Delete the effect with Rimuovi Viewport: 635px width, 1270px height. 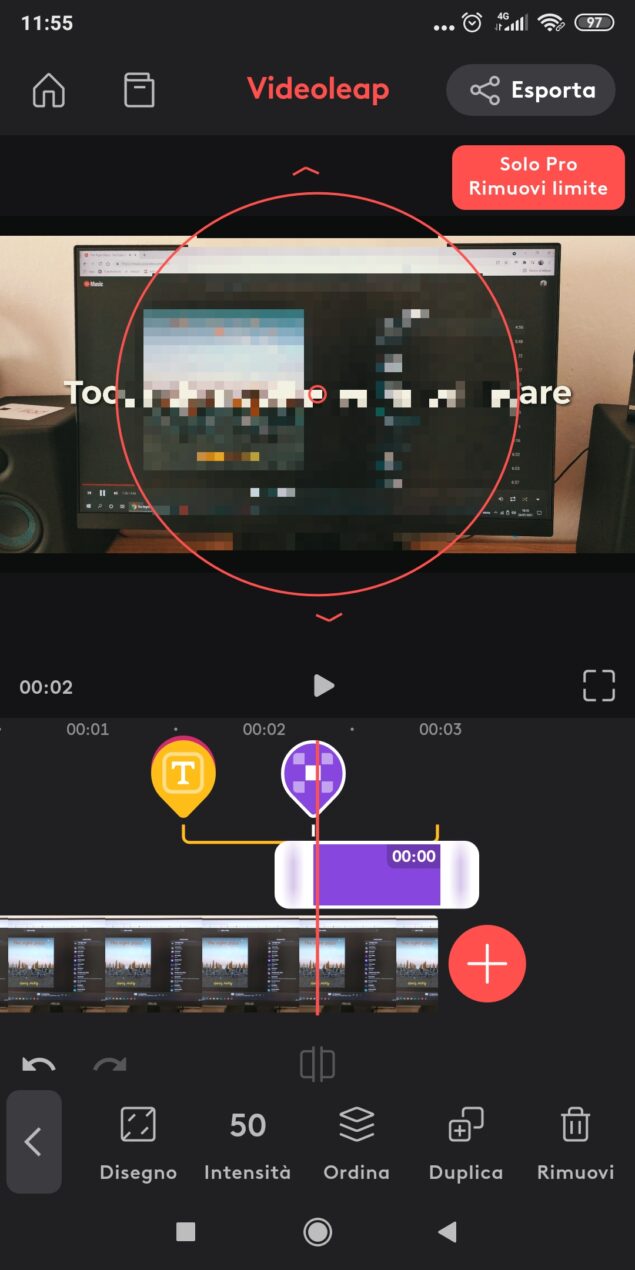575,1144
